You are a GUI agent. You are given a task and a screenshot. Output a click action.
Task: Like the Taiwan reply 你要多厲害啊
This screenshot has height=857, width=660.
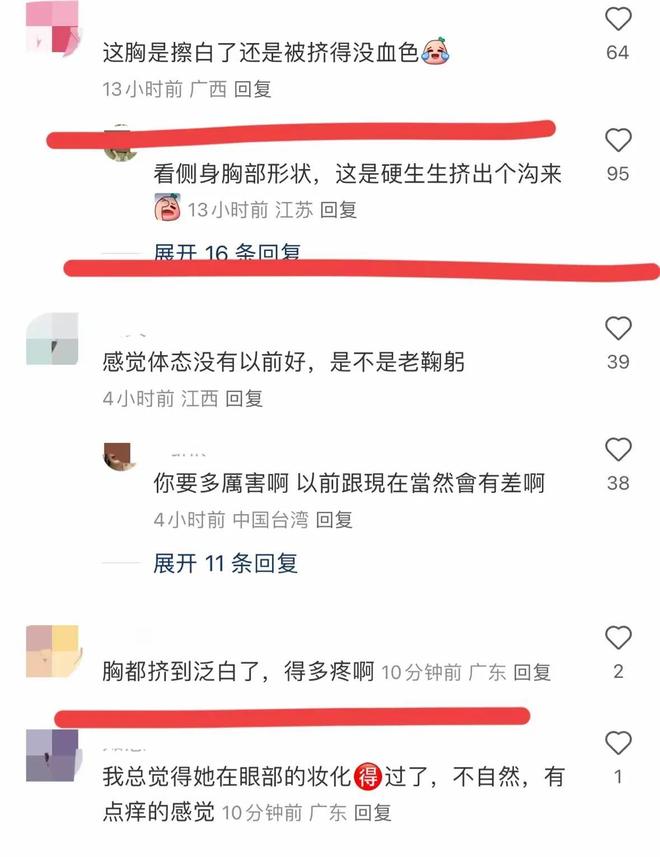619,449
